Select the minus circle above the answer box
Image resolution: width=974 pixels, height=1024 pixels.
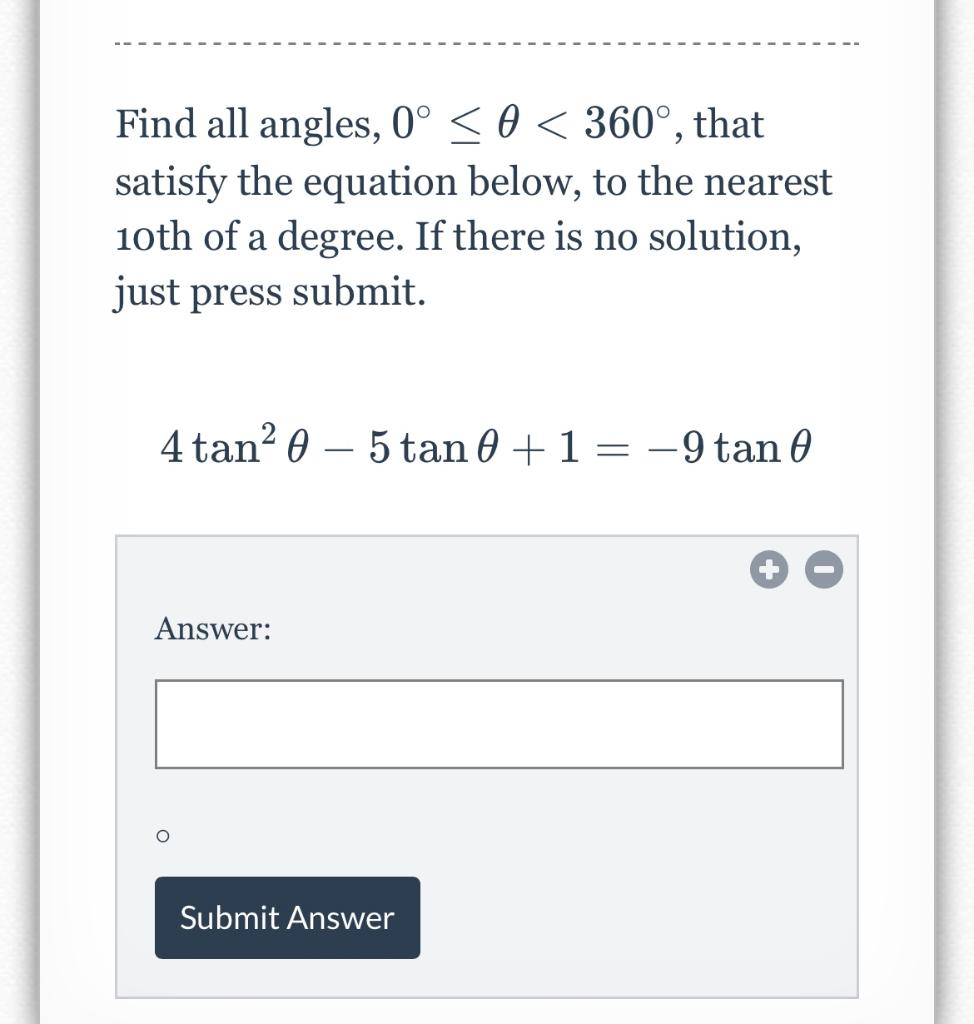click(x=822, y=570)
